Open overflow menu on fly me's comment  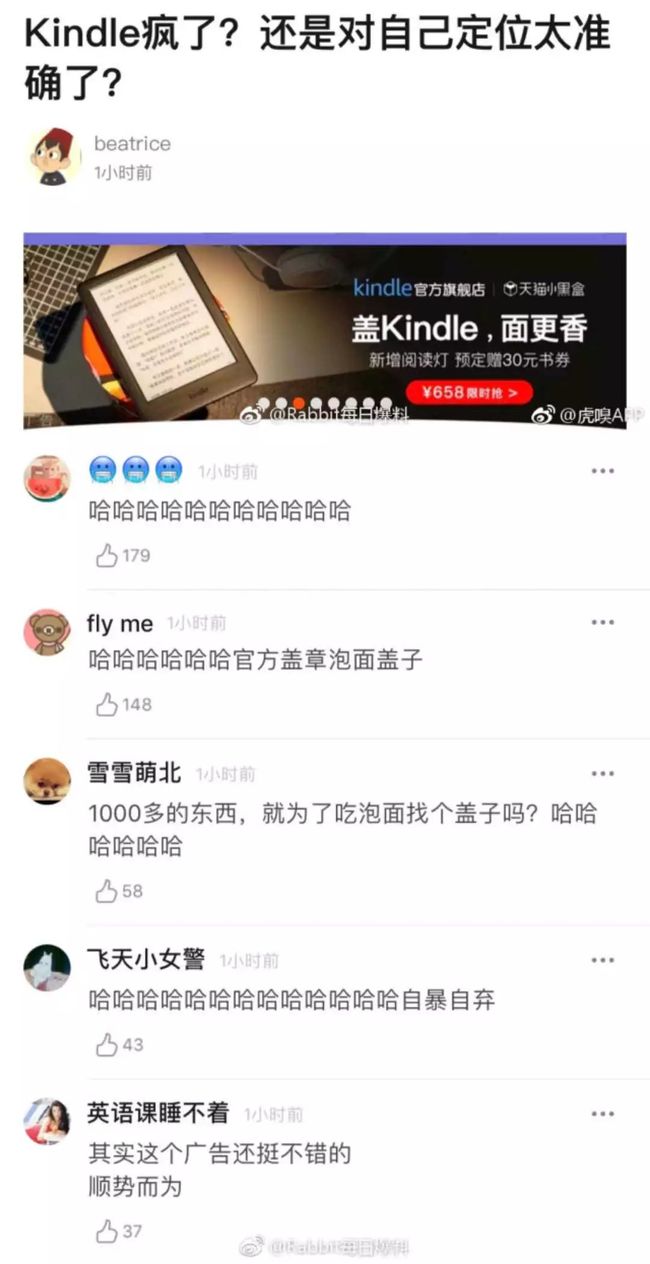pos(602,622)
